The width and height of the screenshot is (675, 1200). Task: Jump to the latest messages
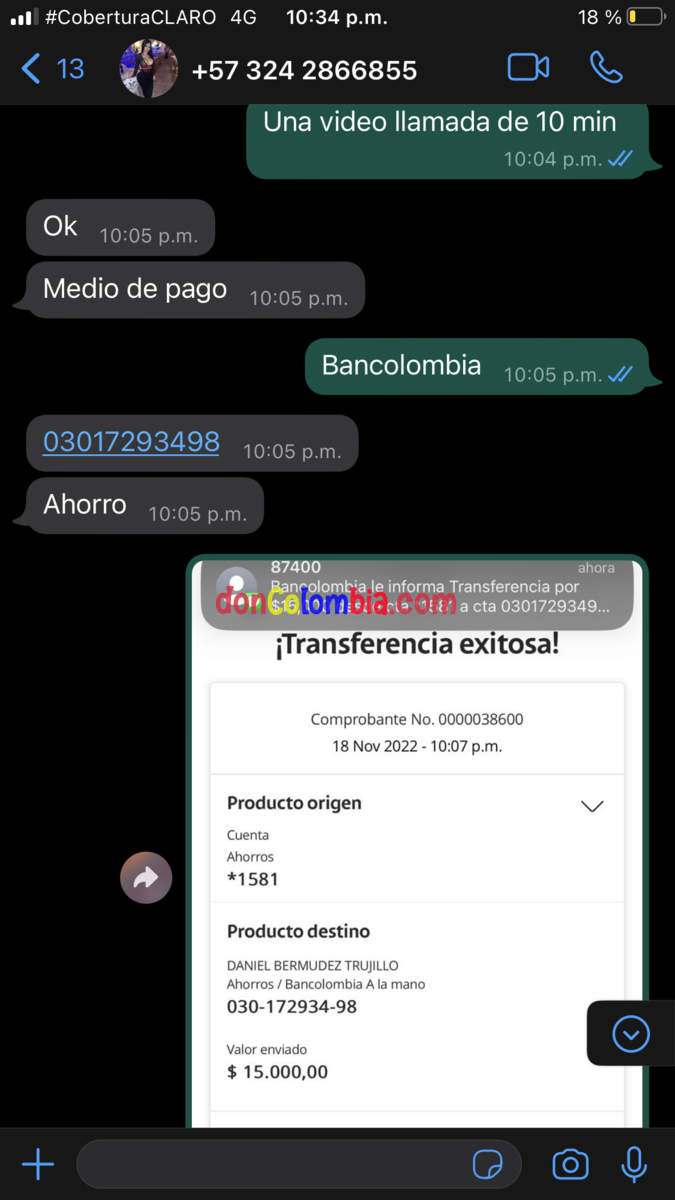pos(630,1034)
